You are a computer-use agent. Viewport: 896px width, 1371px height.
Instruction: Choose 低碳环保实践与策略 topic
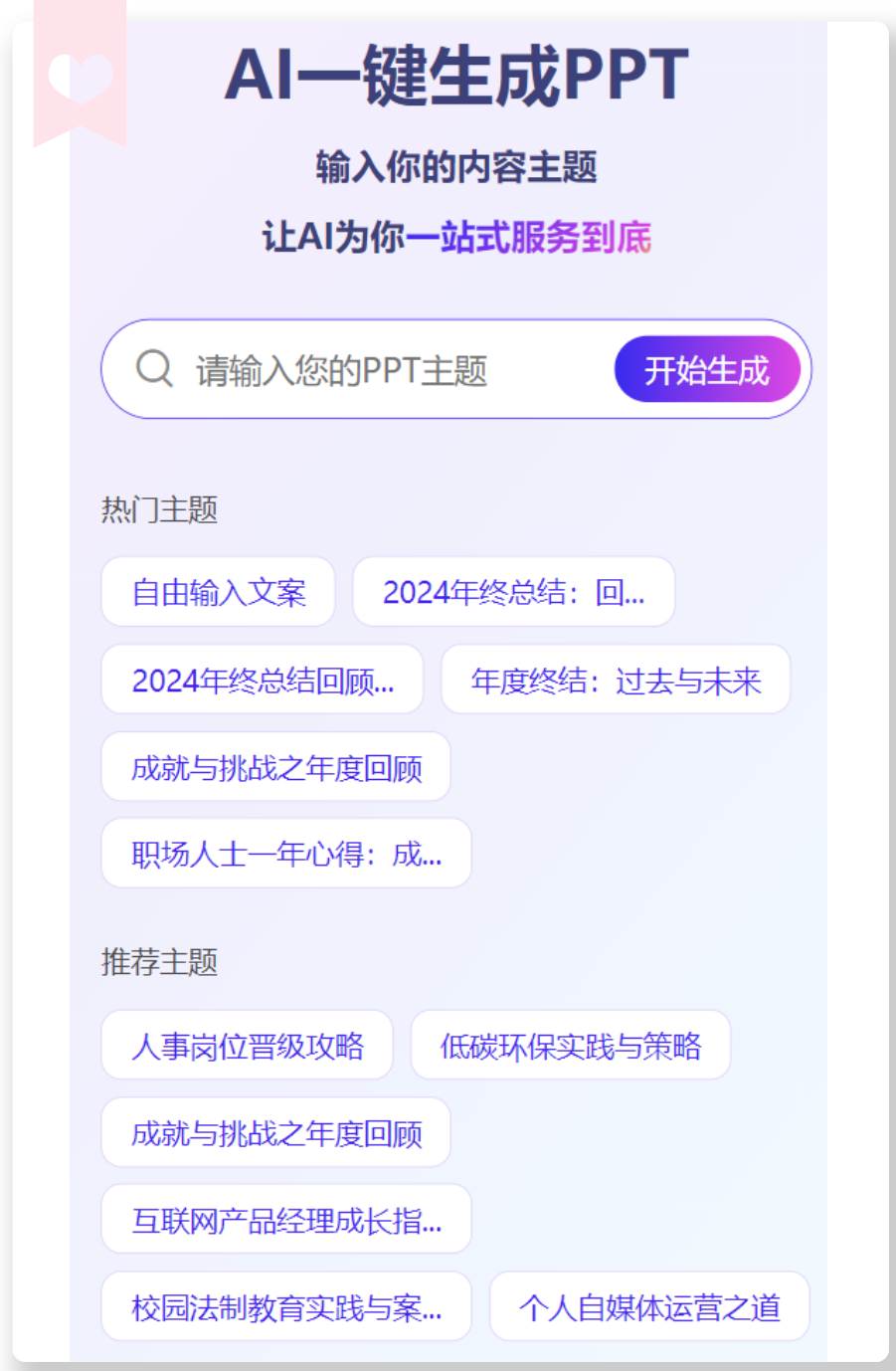[x=570, y=1046]
